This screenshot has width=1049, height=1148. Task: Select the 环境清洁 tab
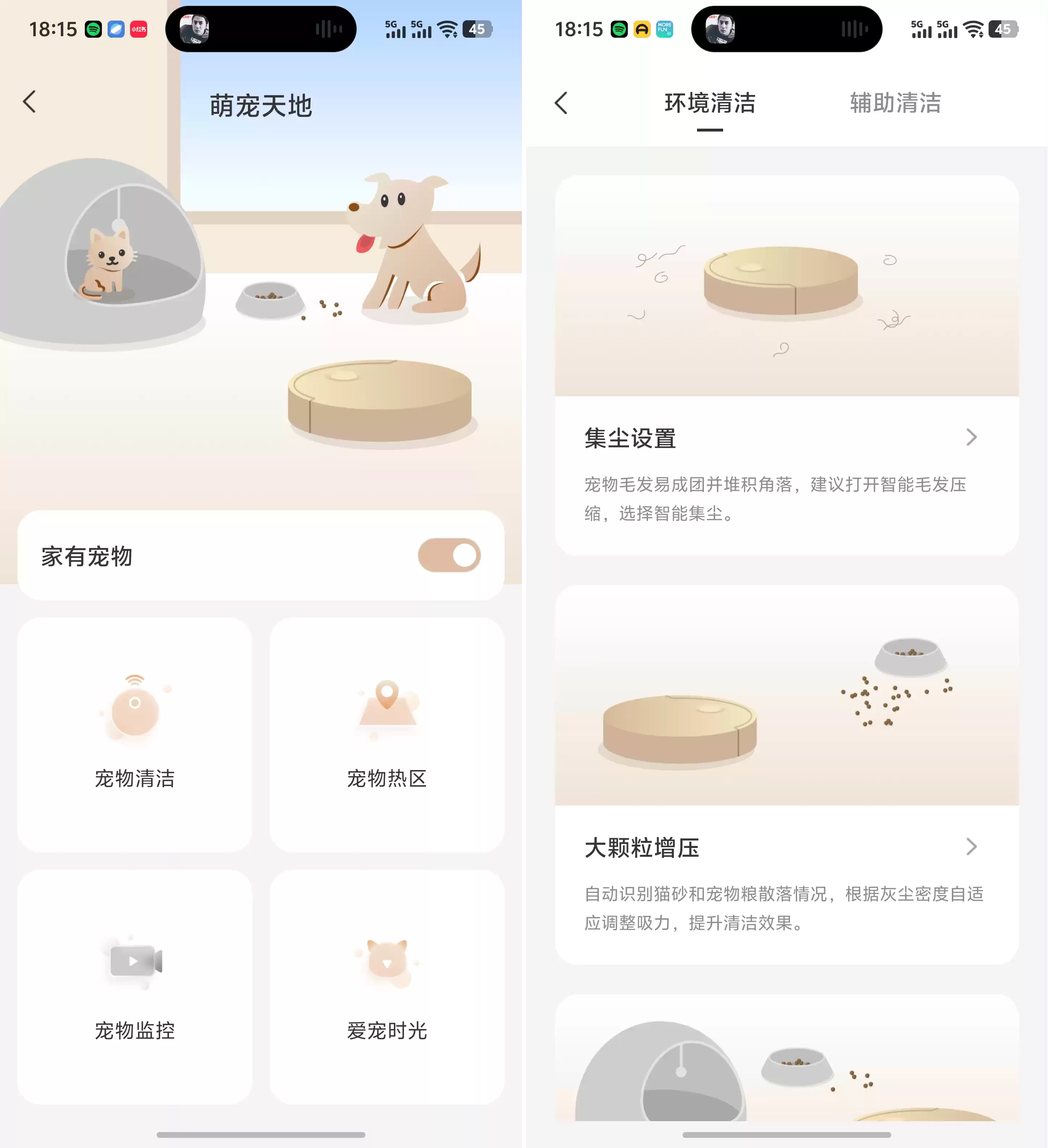710,104
